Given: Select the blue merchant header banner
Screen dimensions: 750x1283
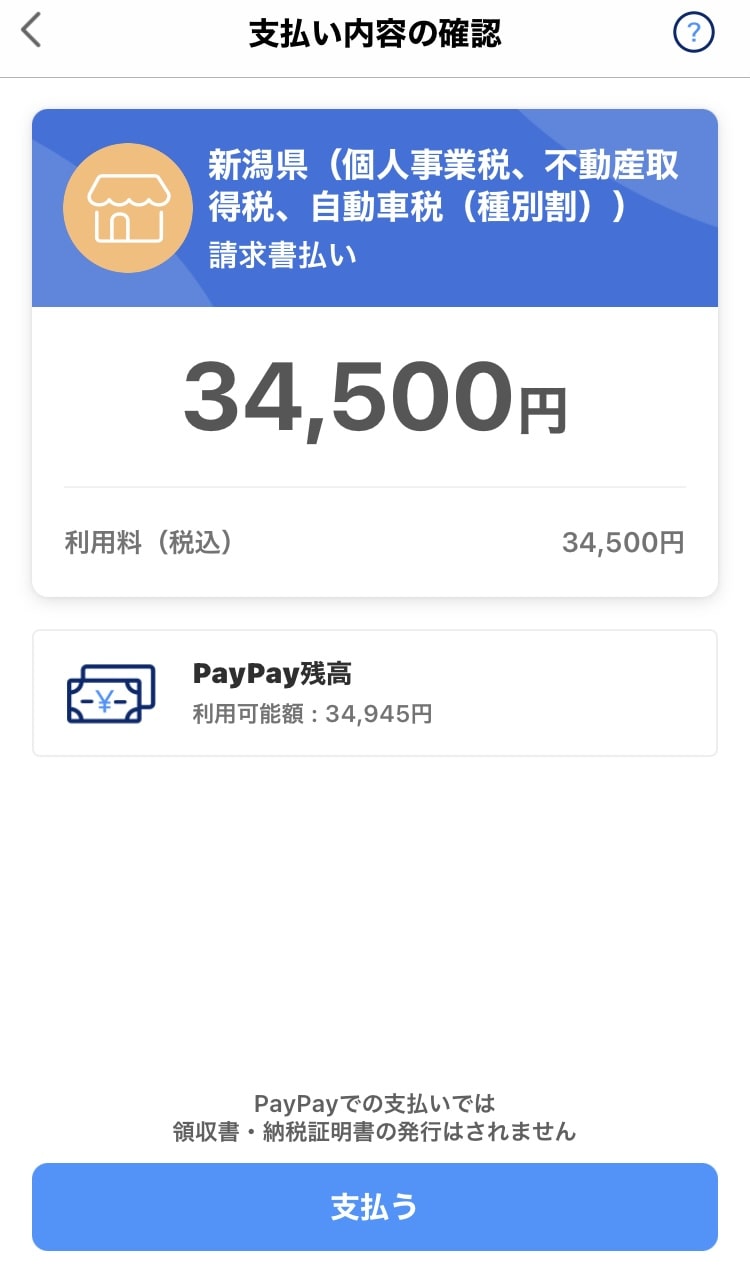Looking at the screenshot, I should pyautogui.click(x=375, y=207).
